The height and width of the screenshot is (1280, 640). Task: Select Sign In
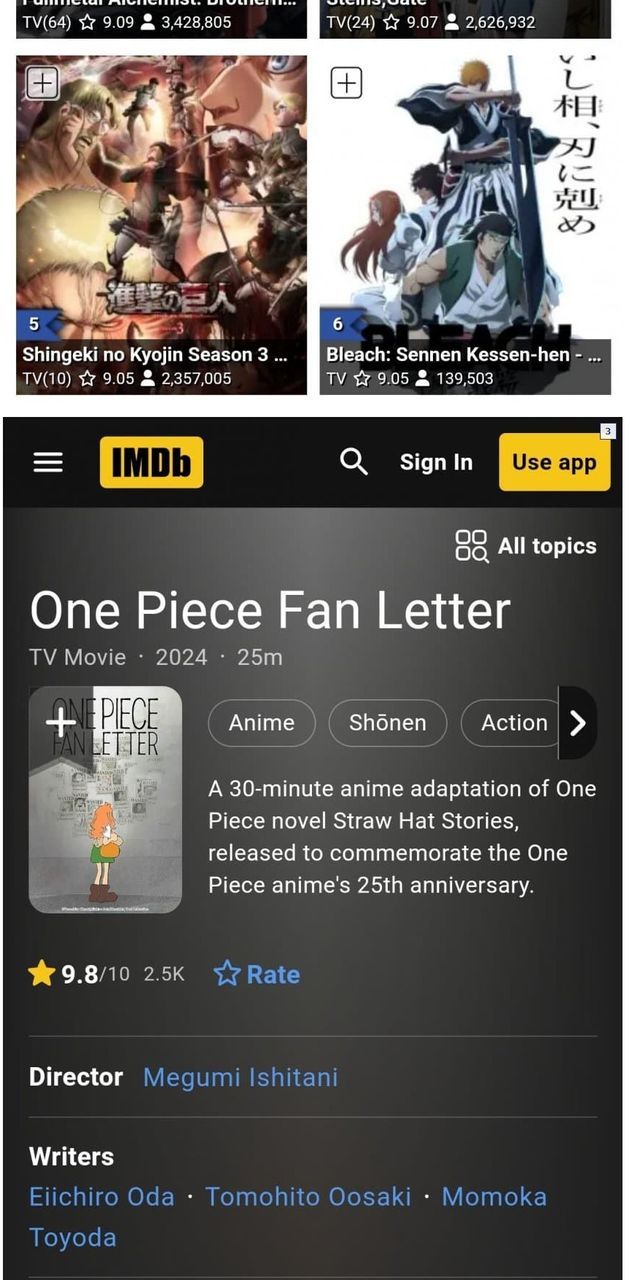436,462
